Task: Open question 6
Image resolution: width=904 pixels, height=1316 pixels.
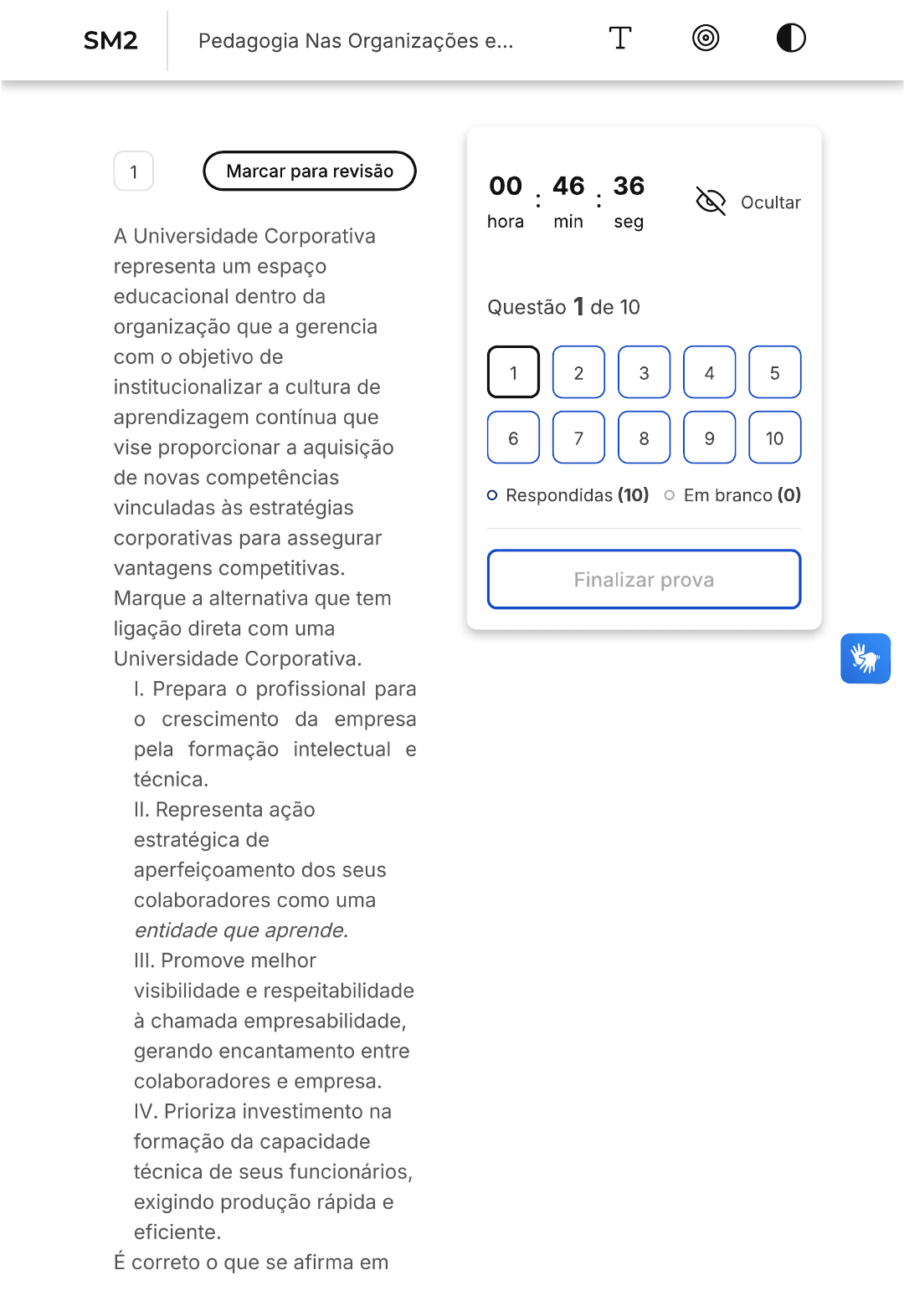Action: click(x=513, y=438)
